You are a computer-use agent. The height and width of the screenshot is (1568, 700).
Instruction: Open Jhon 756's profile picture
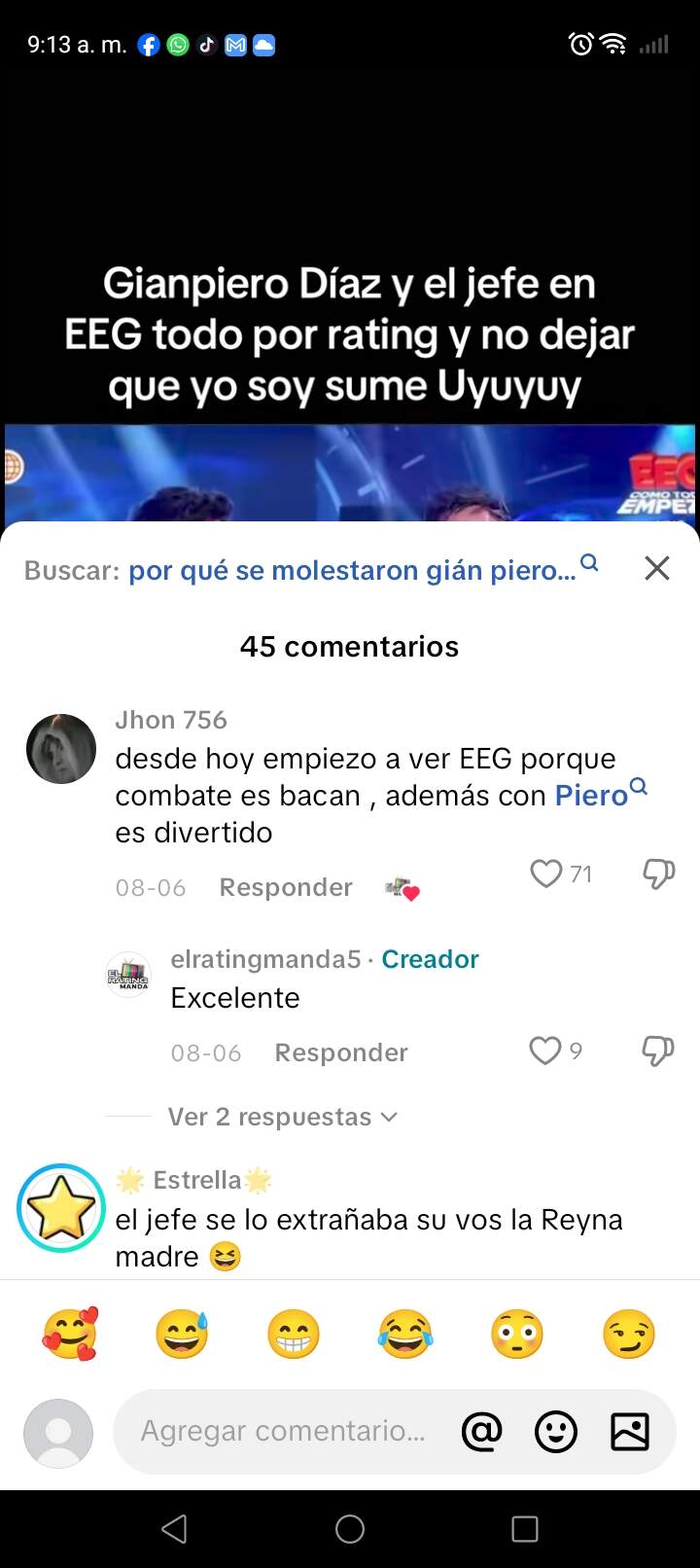coord(61,749)
